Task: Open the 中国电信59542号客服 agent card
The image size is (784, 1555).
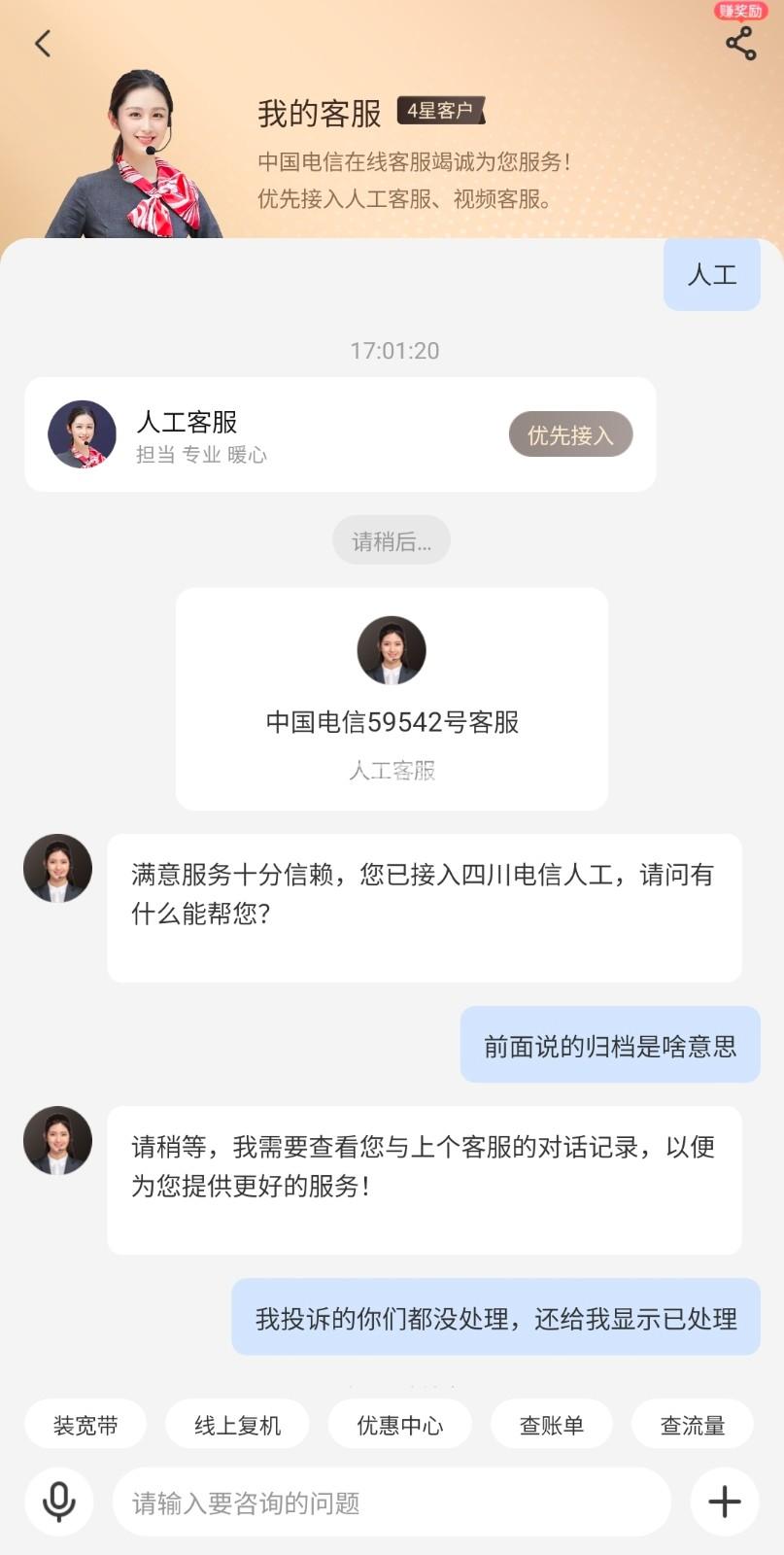Action: (x=392, y=699)
